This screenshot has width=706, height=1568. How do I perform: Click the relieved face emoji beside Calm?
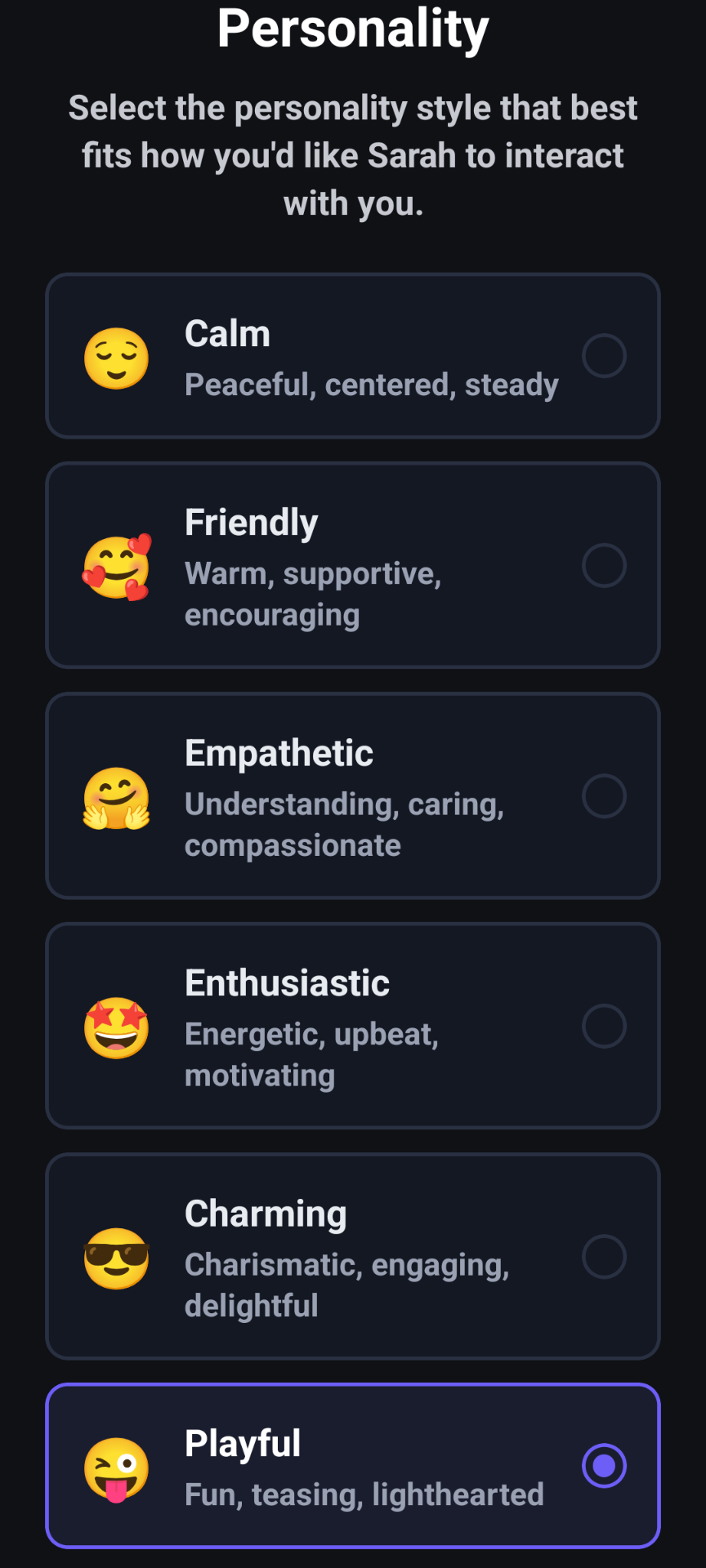[x=116, y=355]
